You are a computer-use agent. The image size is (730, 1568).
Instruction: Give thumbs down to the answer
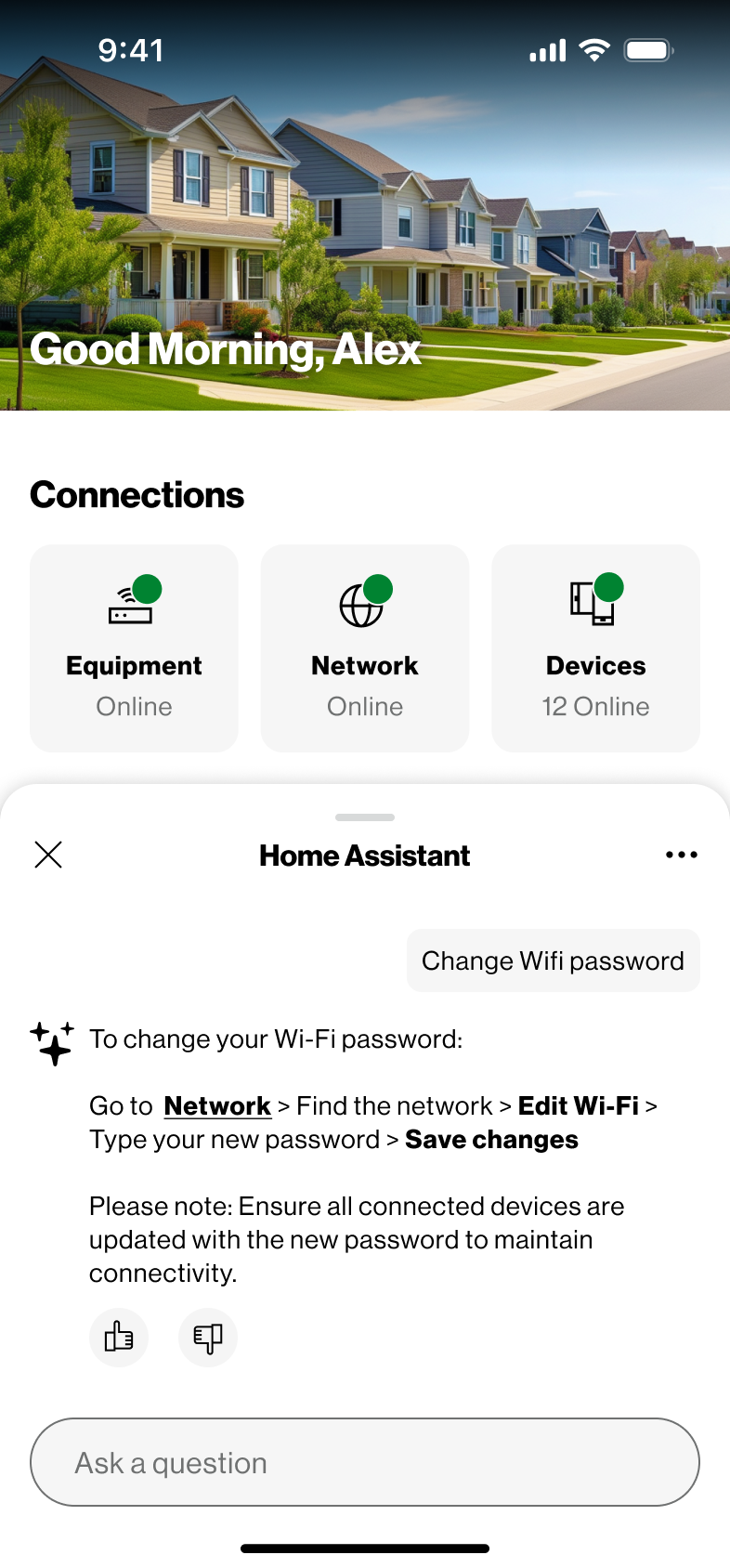pos(207,1338)
